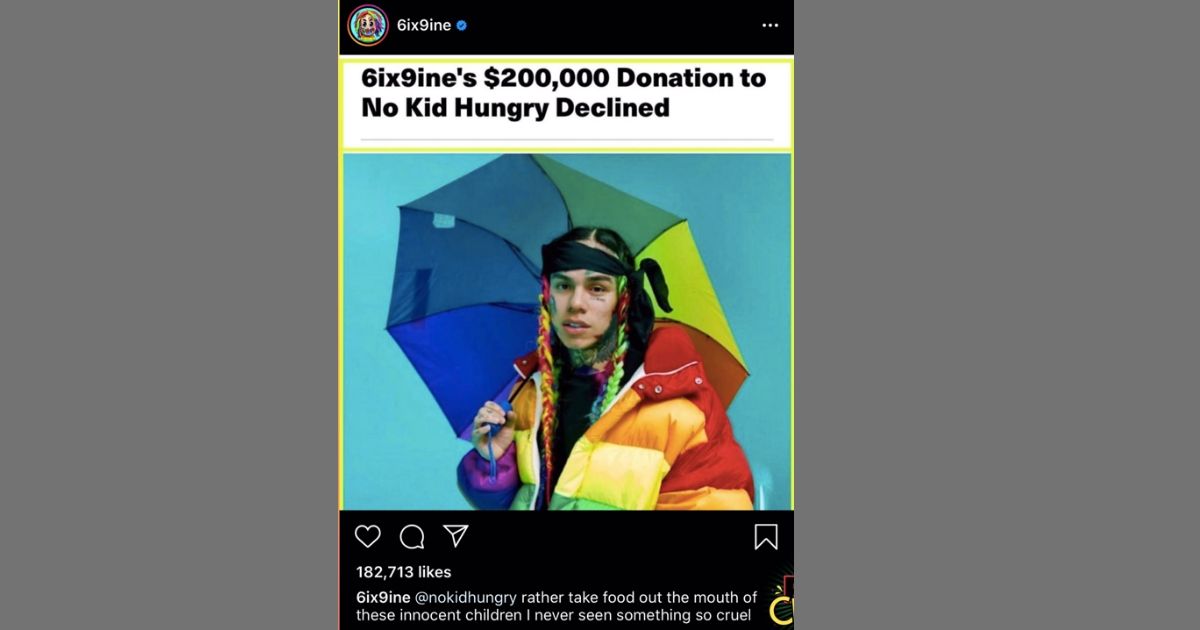Tap the 6ix9ine username in header
Viewport: 1200px width, 630px height.
[x=424, y=26]
